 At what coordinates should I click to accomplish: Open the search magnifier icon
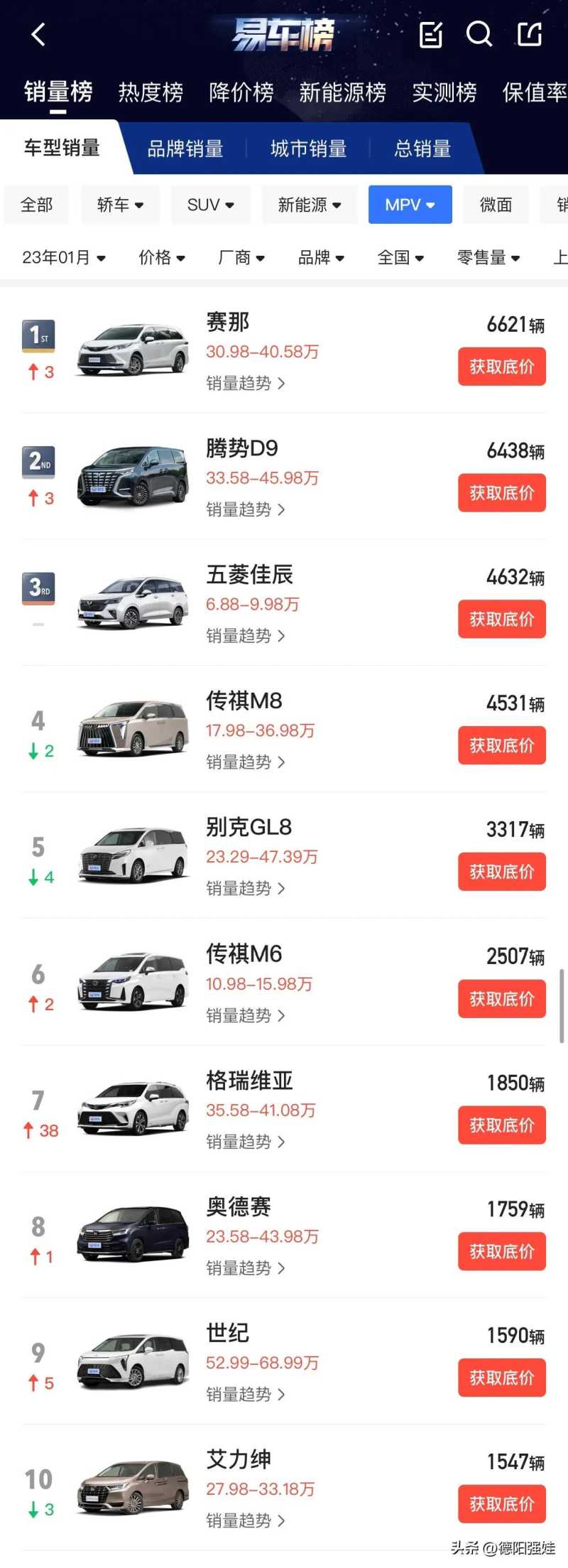(x=479, y=34)
